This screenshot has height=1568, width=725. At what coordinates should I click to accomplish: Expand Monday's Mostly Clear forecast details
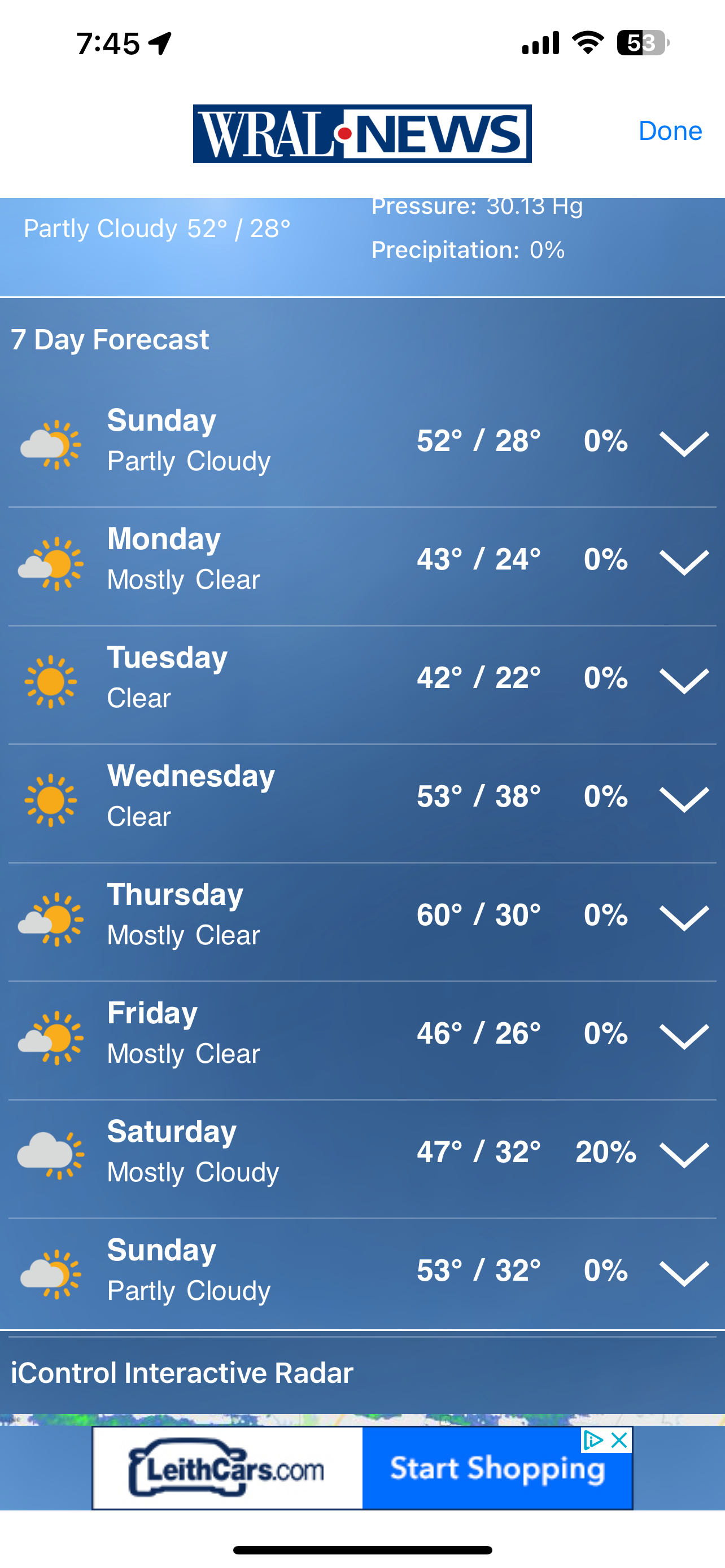684,562
